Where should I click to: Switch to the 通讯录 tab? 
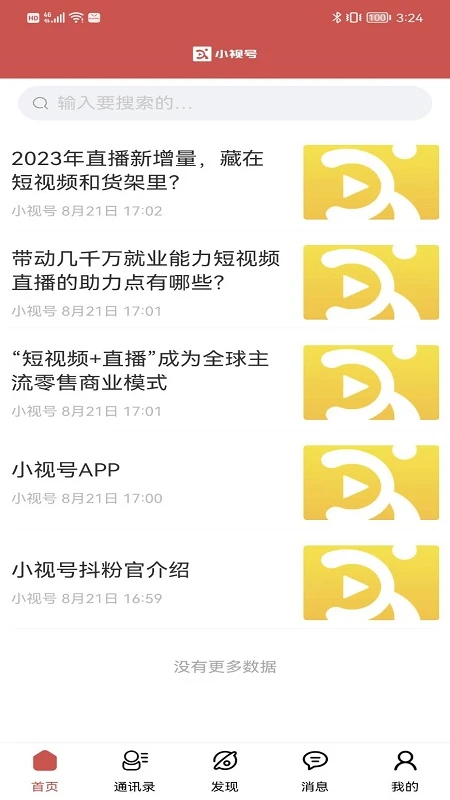(135, 771)
